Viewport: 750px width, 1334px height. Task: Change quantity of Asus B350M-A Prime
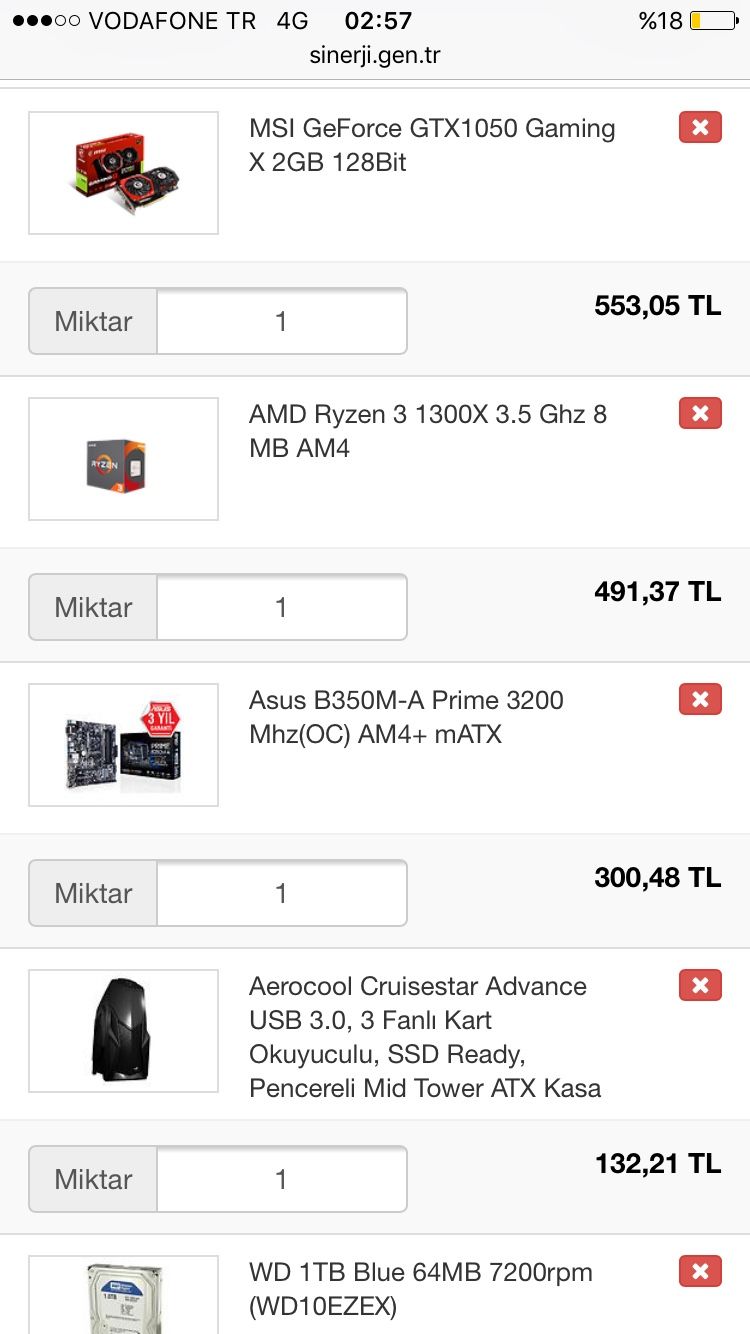point(281,893)
